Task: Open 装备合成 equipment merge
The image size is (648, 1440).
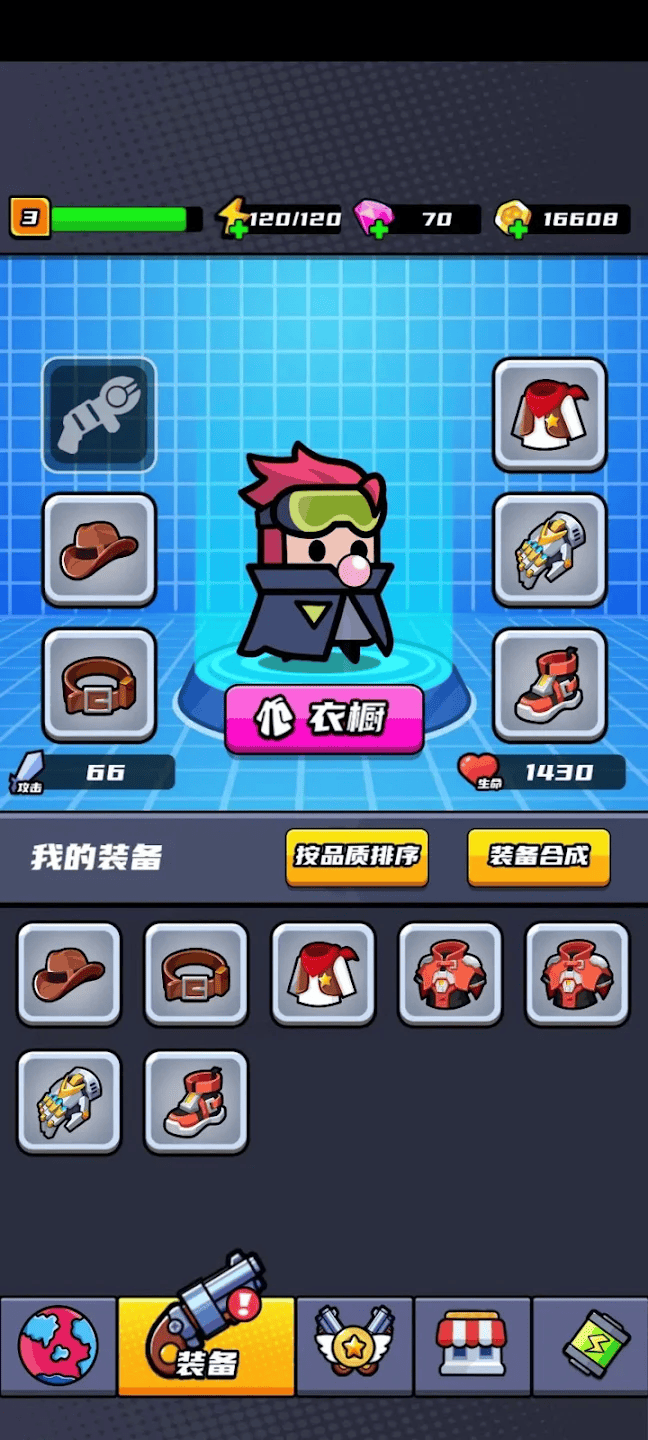Action: 538,857
